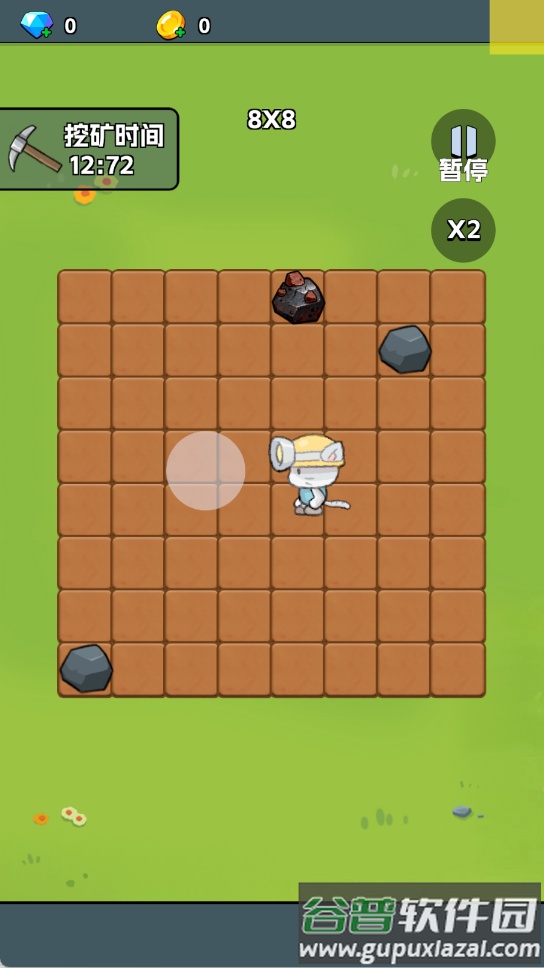Tap the grey rock in the bottom corner tile

click(x=86, y=668)
